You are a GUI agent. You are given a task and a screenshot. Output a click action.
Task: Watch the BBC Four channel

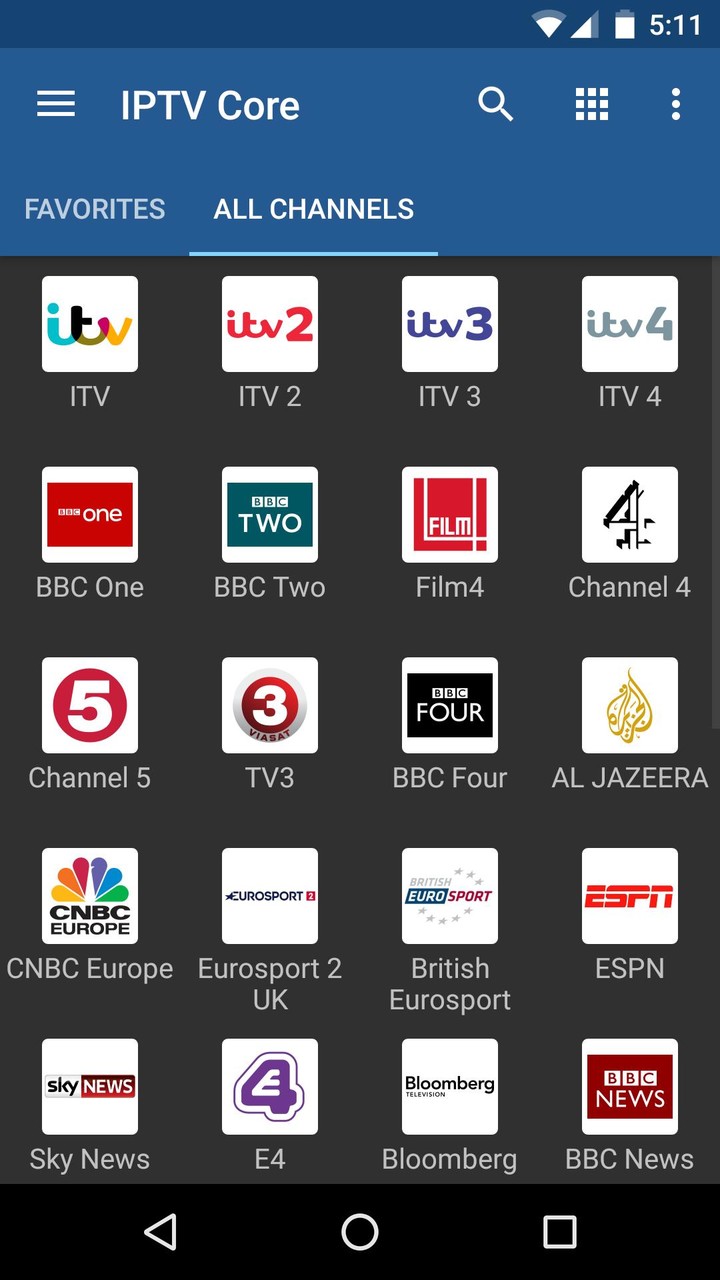(450, 706)
